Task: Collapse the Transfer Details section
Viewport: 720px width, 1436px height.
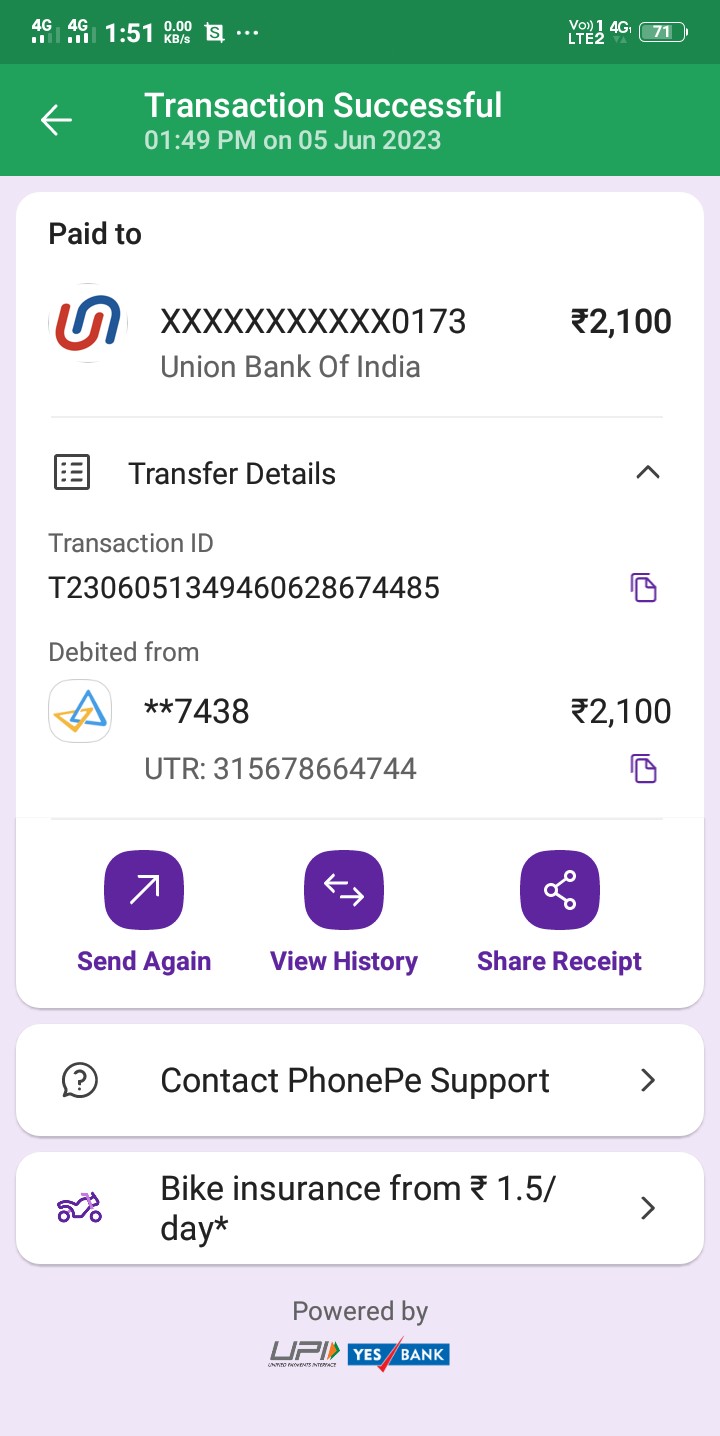Action: [x=647, y=473]
